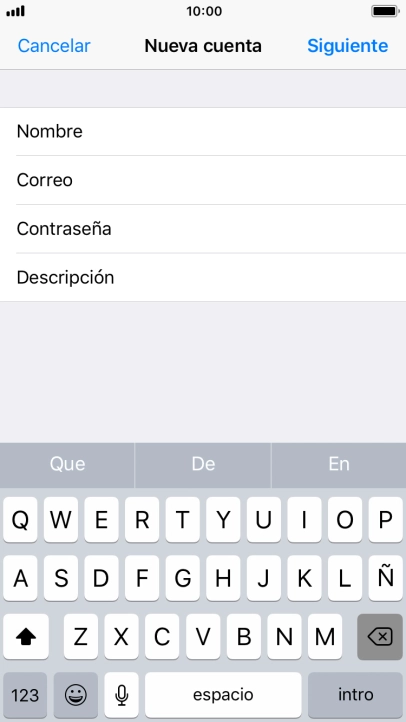The height and width of the screenshot is (722, 406).
Task: Start dictation with the microphone key
Action: point(122,694)
